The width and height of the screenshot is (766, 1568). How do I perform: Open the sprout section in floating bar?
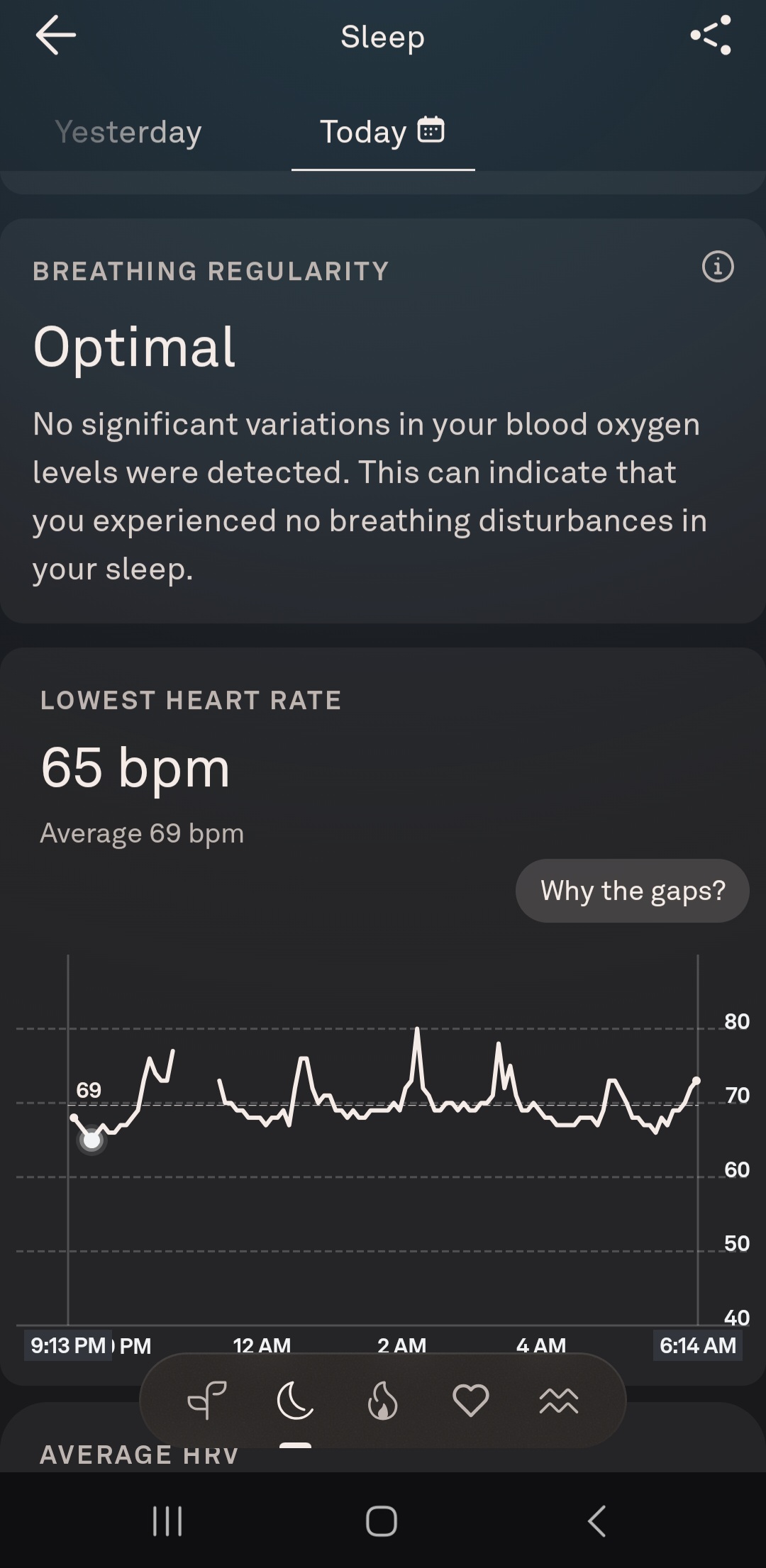[x=206, y=1400]
